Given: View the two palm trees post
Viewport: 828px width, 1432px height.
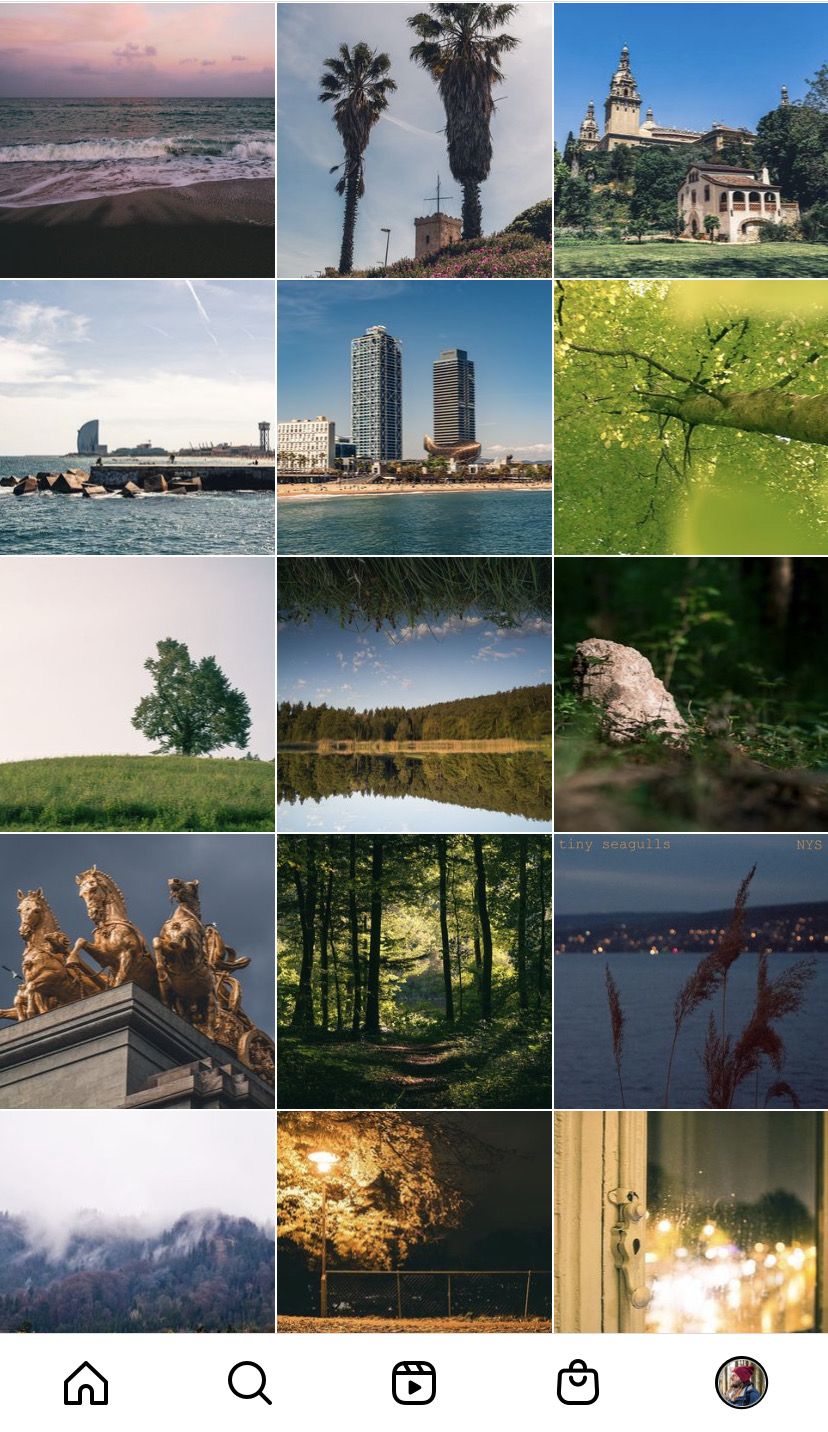Looking at the screenshot, I should tap(414, 140).
